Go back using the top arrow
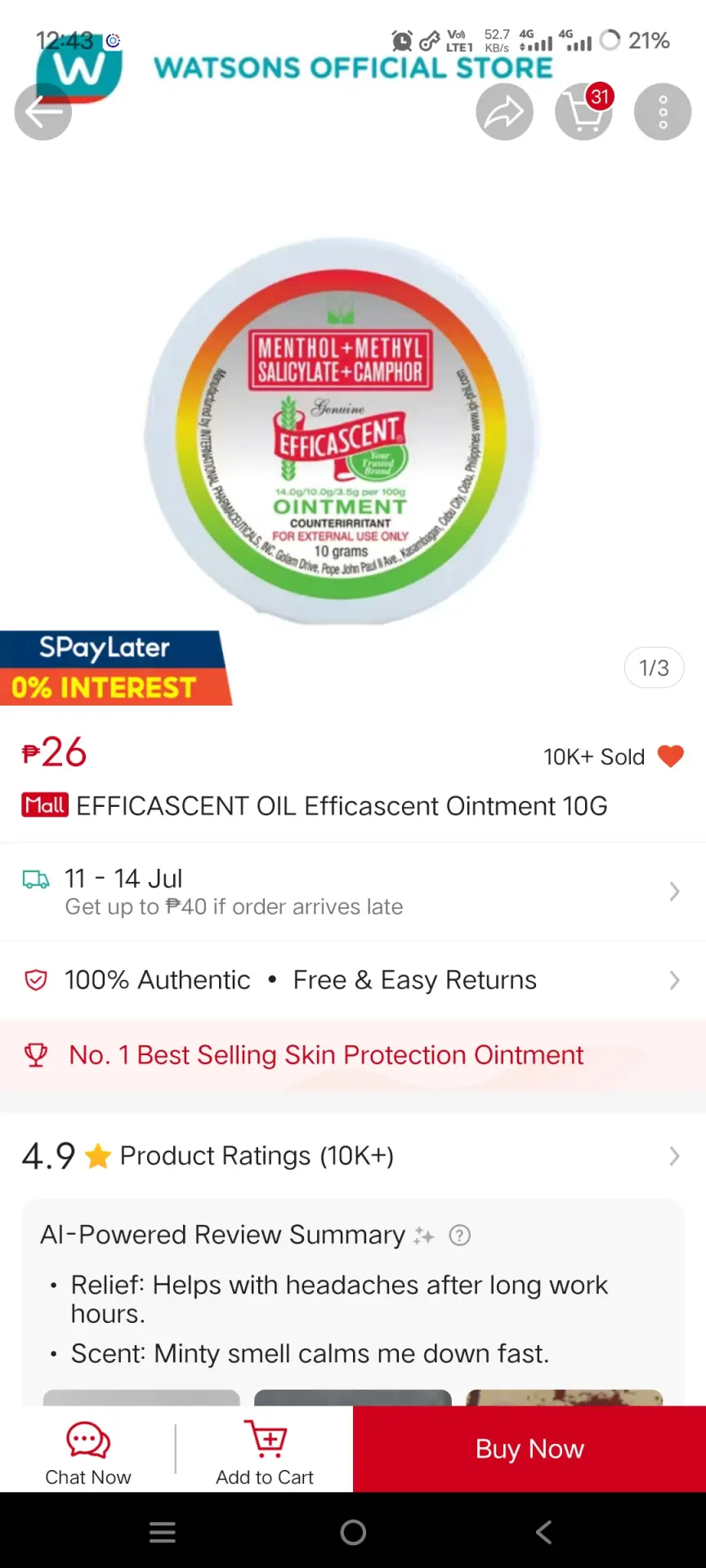This screenshot has height=1568, width=706. 42,112
